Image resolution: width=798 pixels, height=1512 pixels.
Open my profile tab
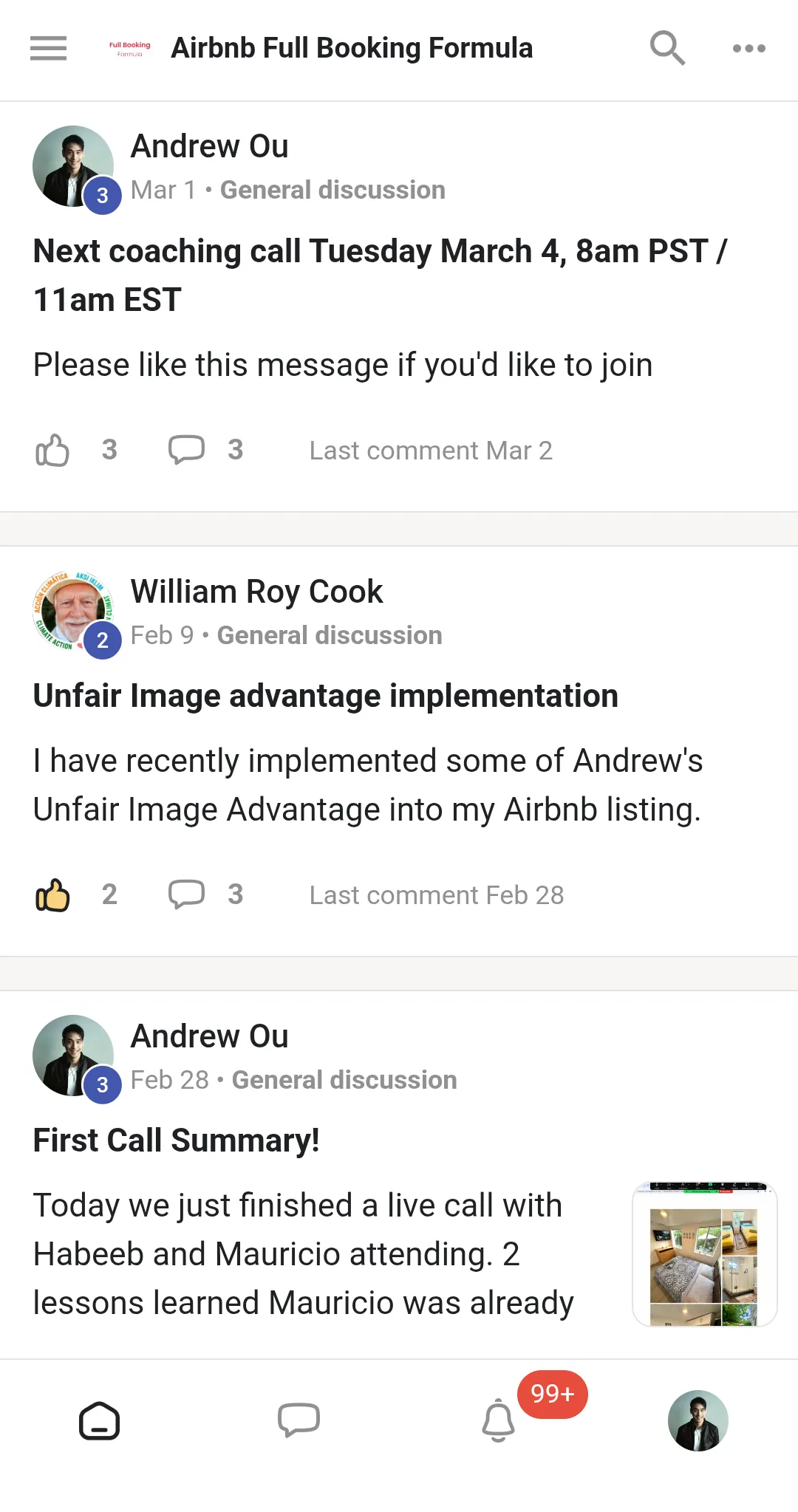tap(698, 1420)
